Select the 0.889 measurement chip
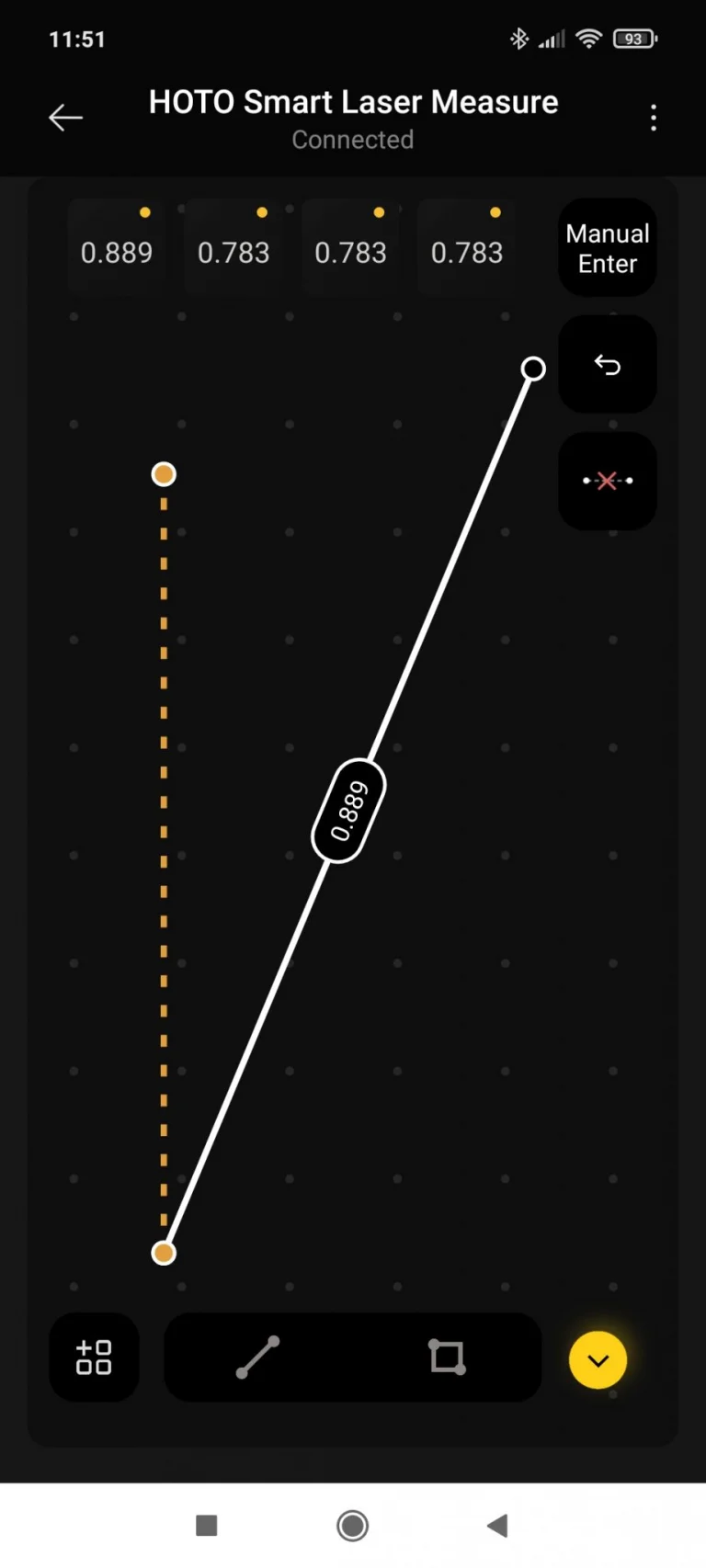The height and width of the screenshot is (1568, 706). tap(117, 252)
